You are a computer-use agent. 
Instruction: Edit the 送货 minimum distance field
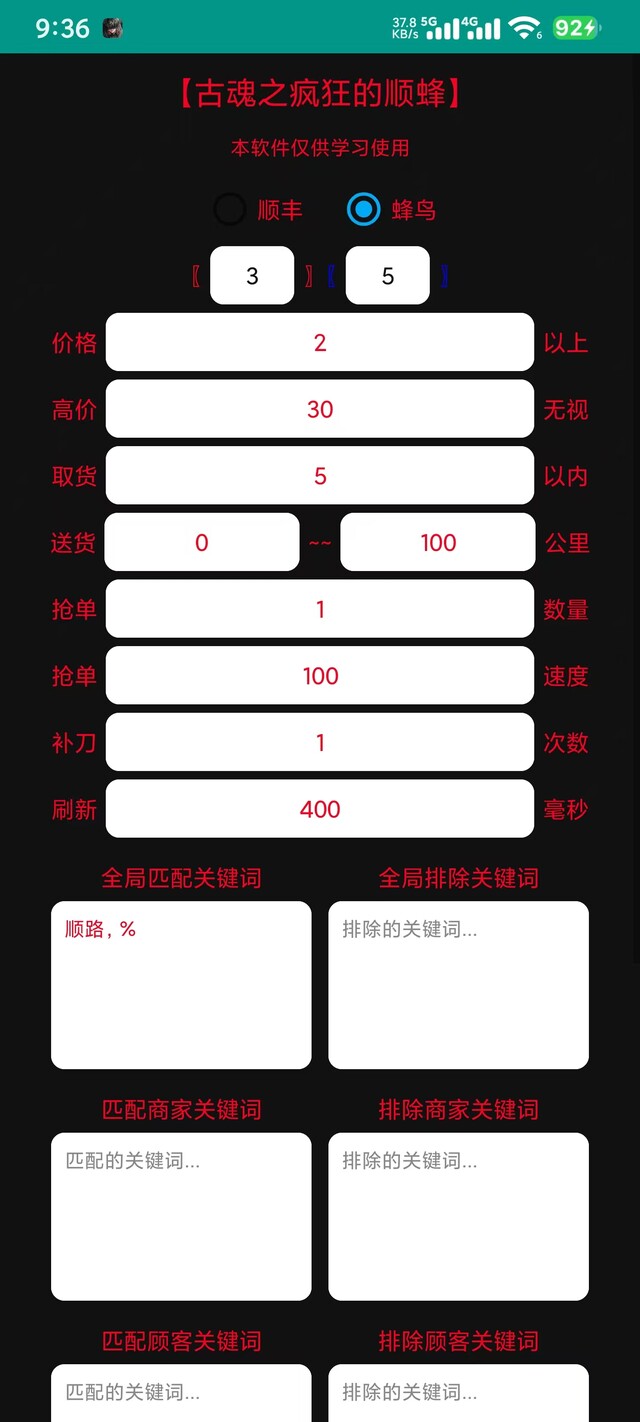[202, 543]
